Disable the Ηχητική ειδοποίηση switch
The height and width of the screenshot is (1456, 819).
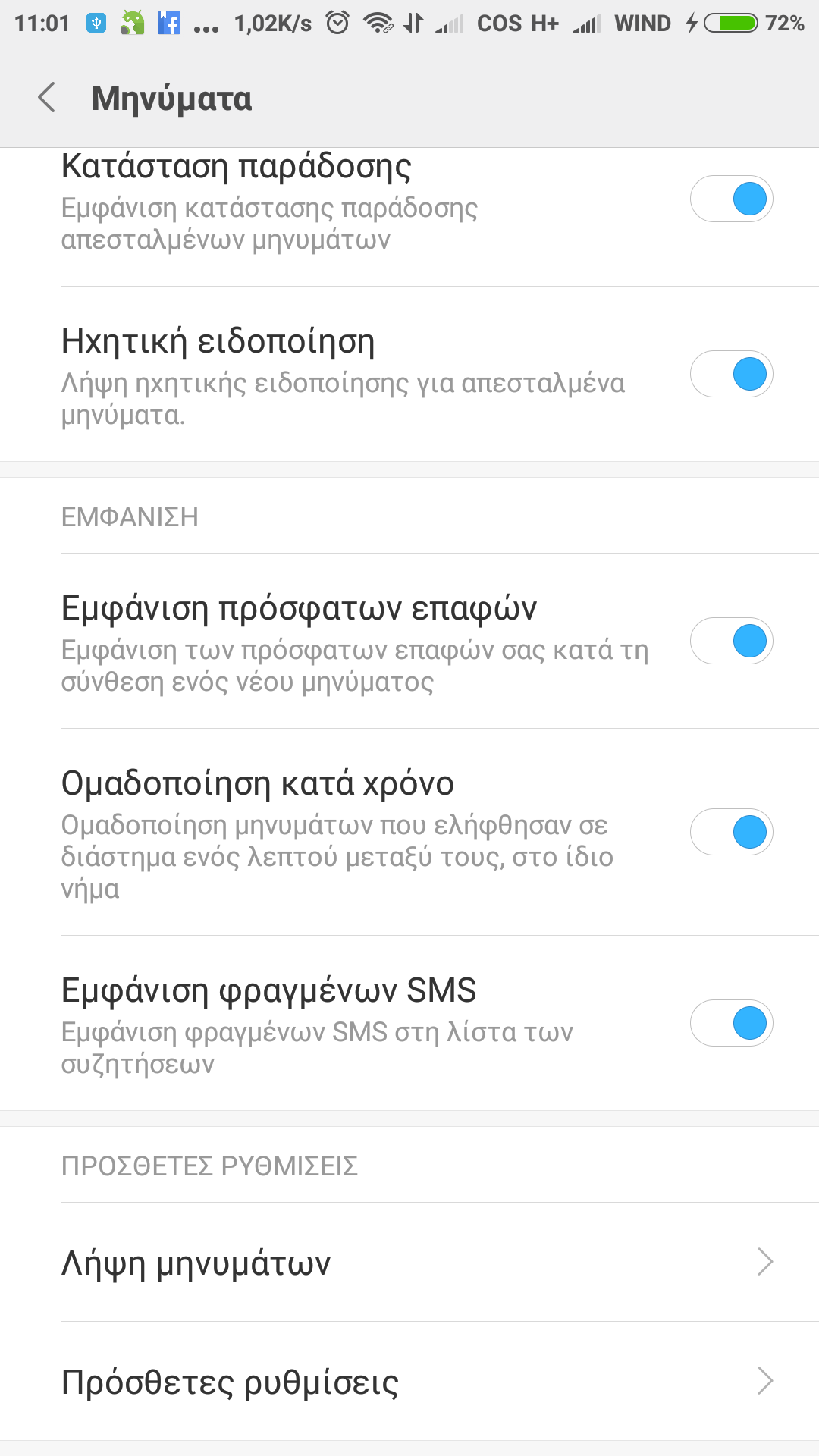click(x=731, y=375)
